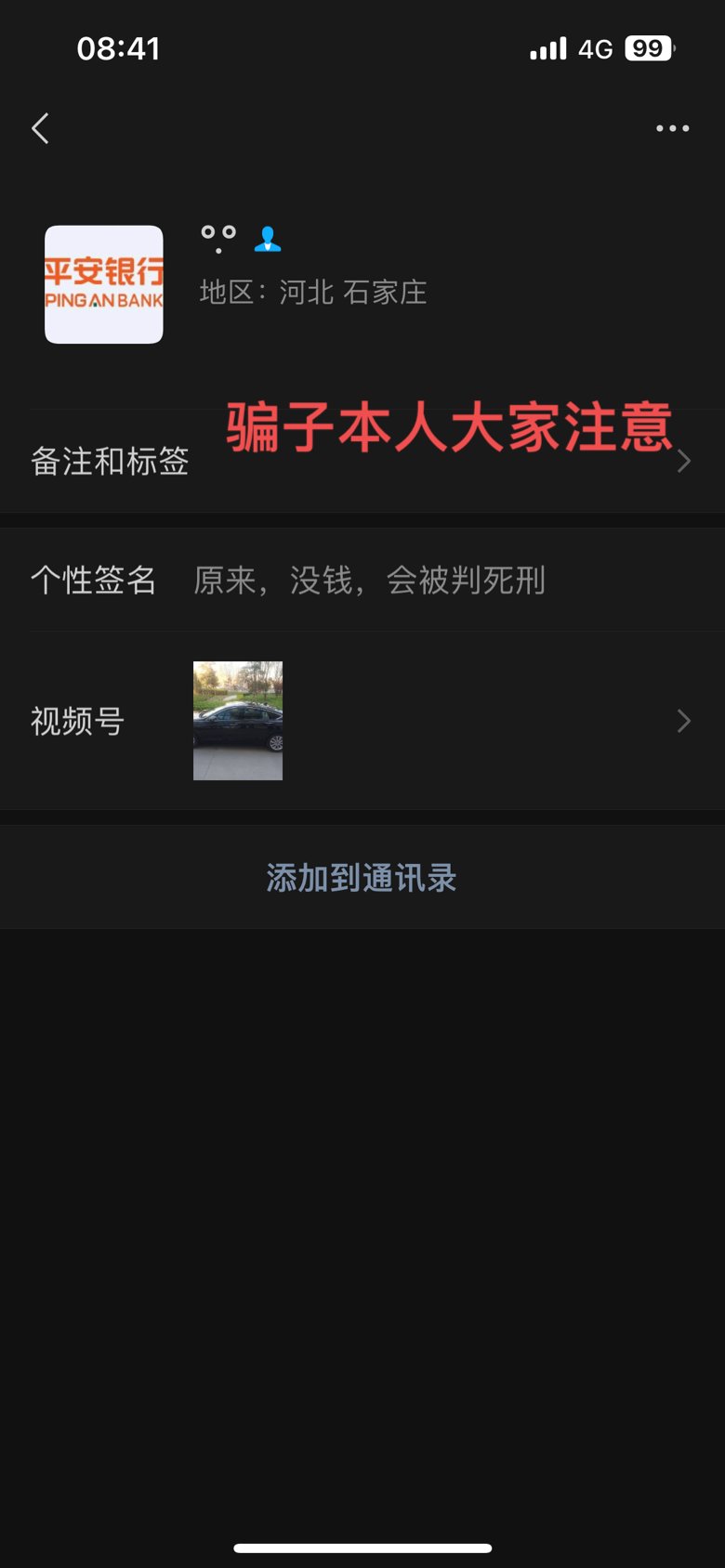This screenshot has height=1568, width=725.
Task: Tap the blue male gender icon beside nickname
Action: click(269, 239)
